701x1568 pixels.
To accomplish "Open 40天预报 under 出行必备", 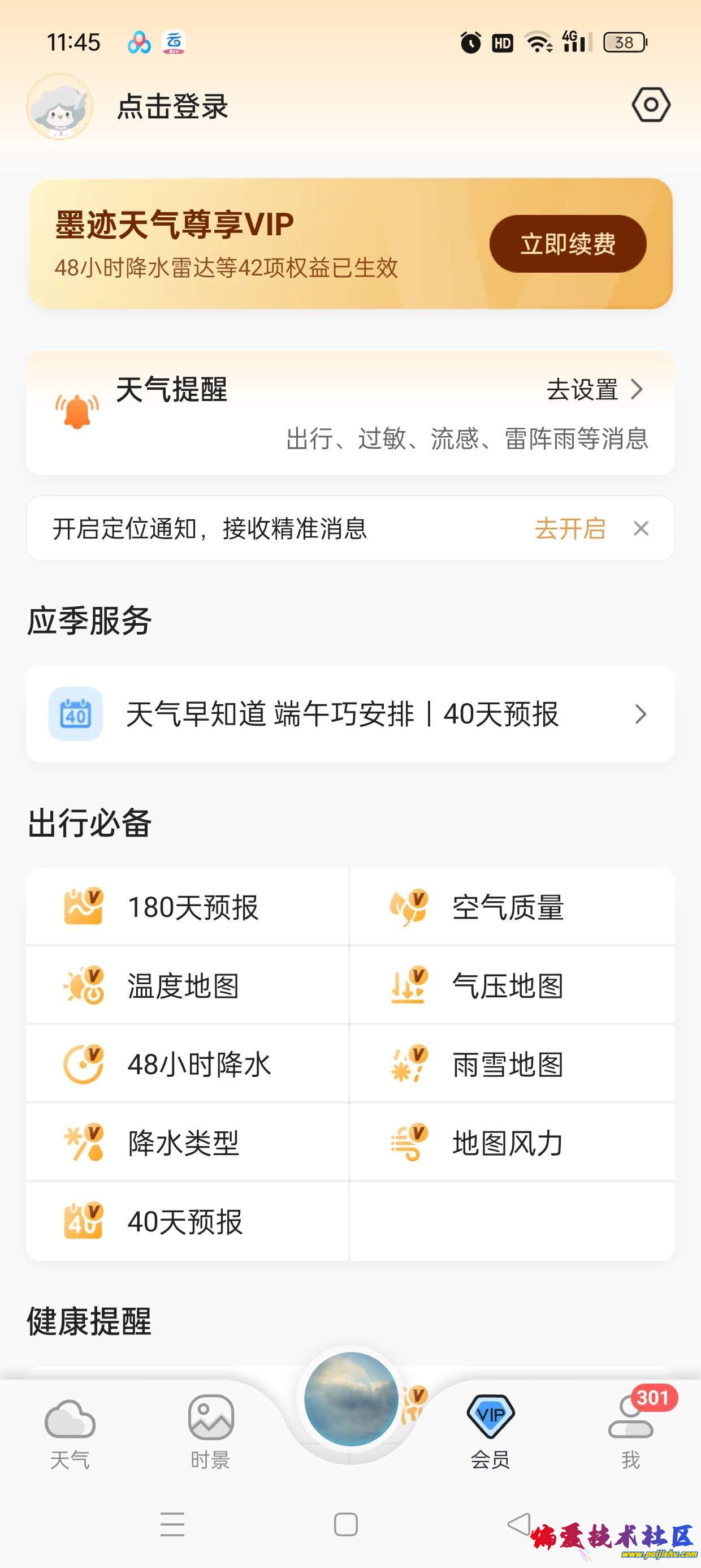I will point(184,1222).
